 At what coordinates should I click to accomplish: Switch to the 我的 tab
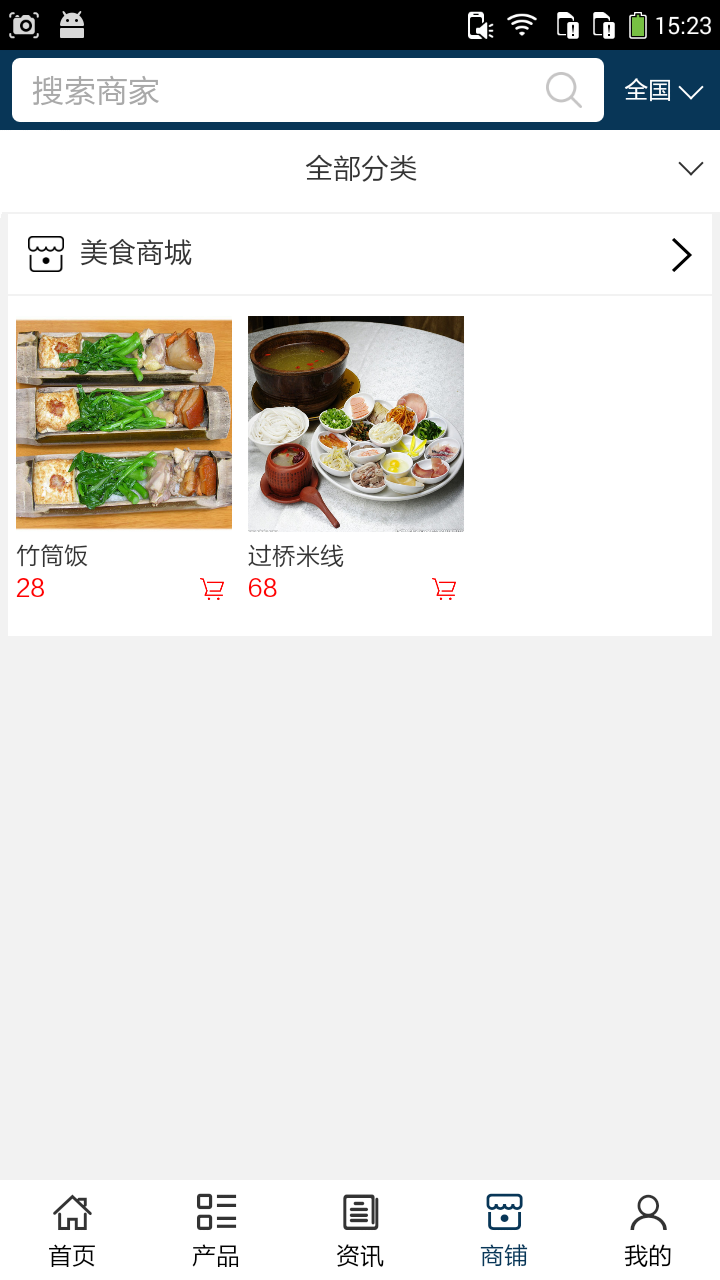(x=648, y=1230)
